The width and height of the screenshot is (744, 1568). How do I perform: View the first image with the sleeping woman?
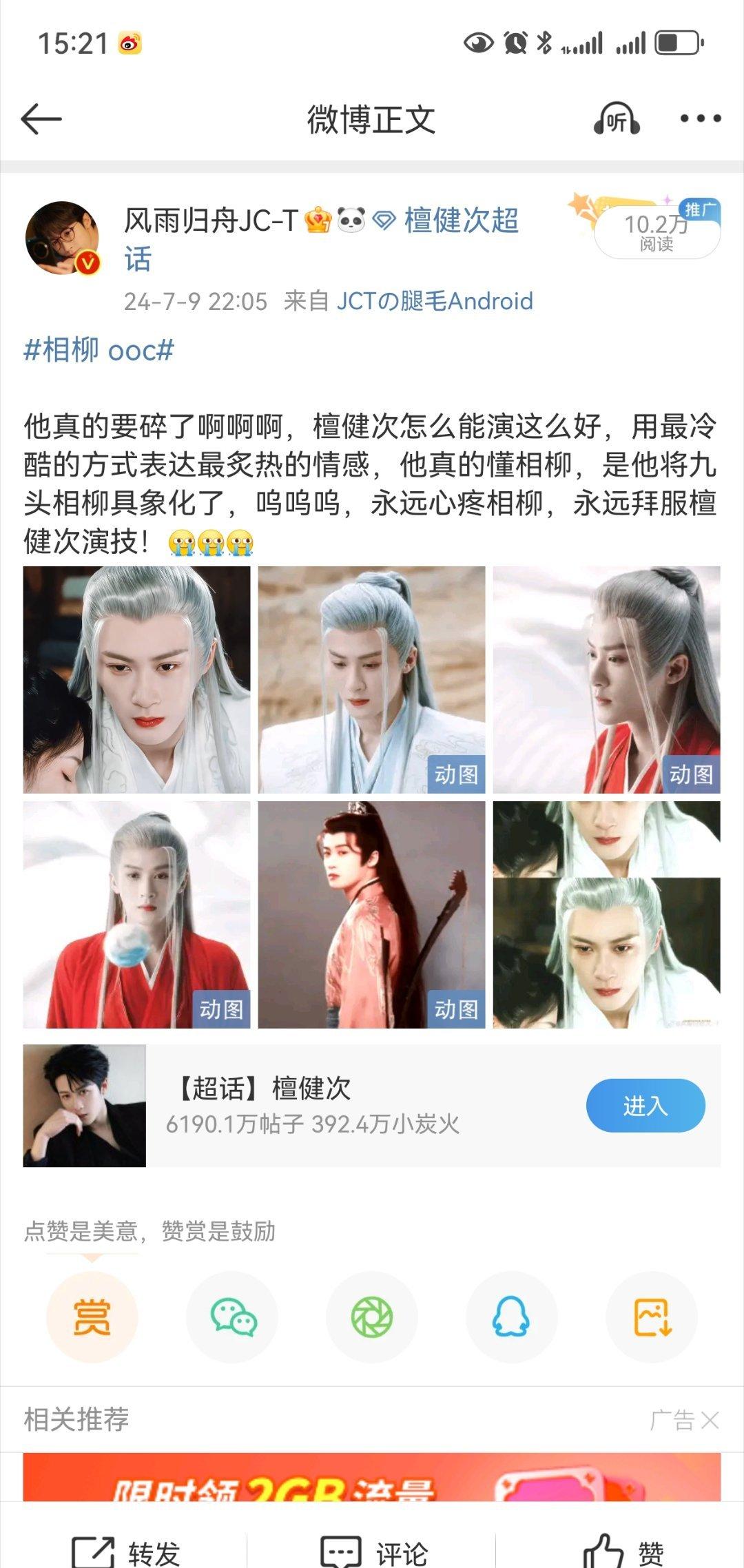[x=137, y=679]
